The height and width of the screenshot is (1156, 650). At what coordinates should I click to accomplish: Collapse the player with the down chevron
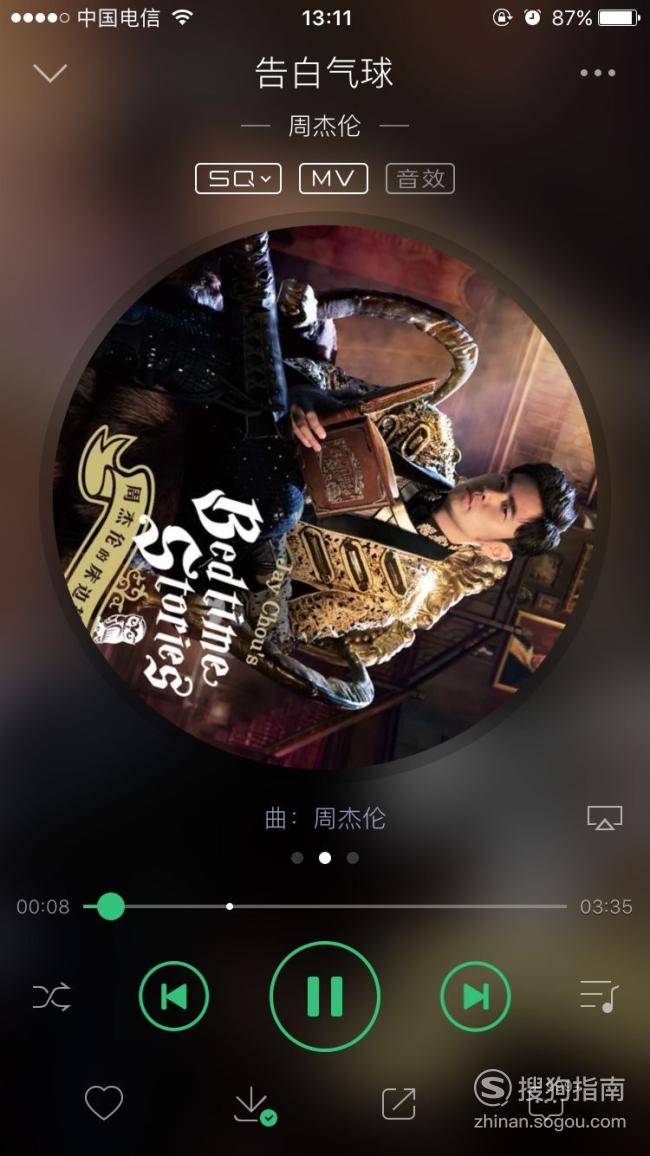point(50,73)
